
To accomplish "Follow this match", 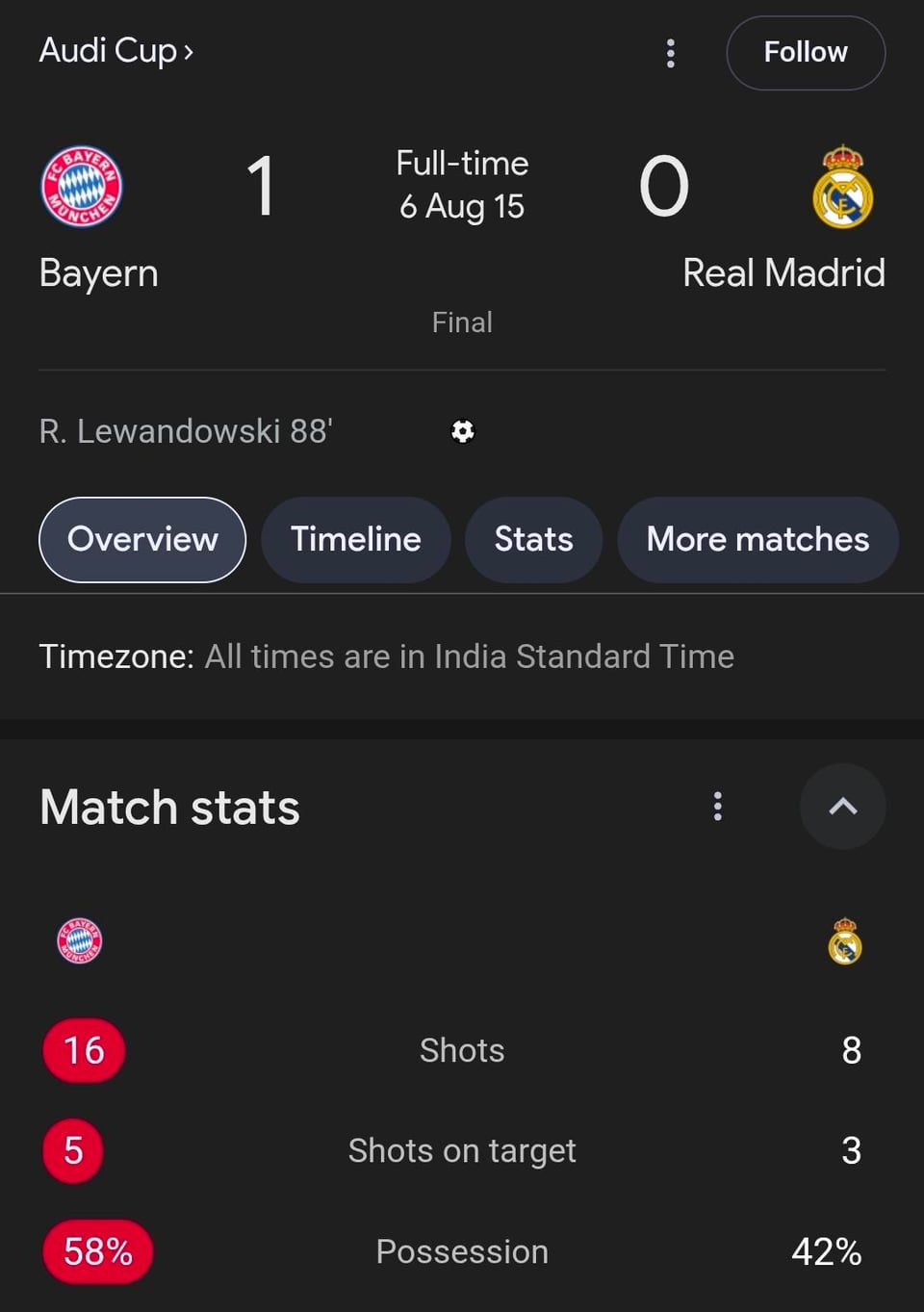I will 805,53.
